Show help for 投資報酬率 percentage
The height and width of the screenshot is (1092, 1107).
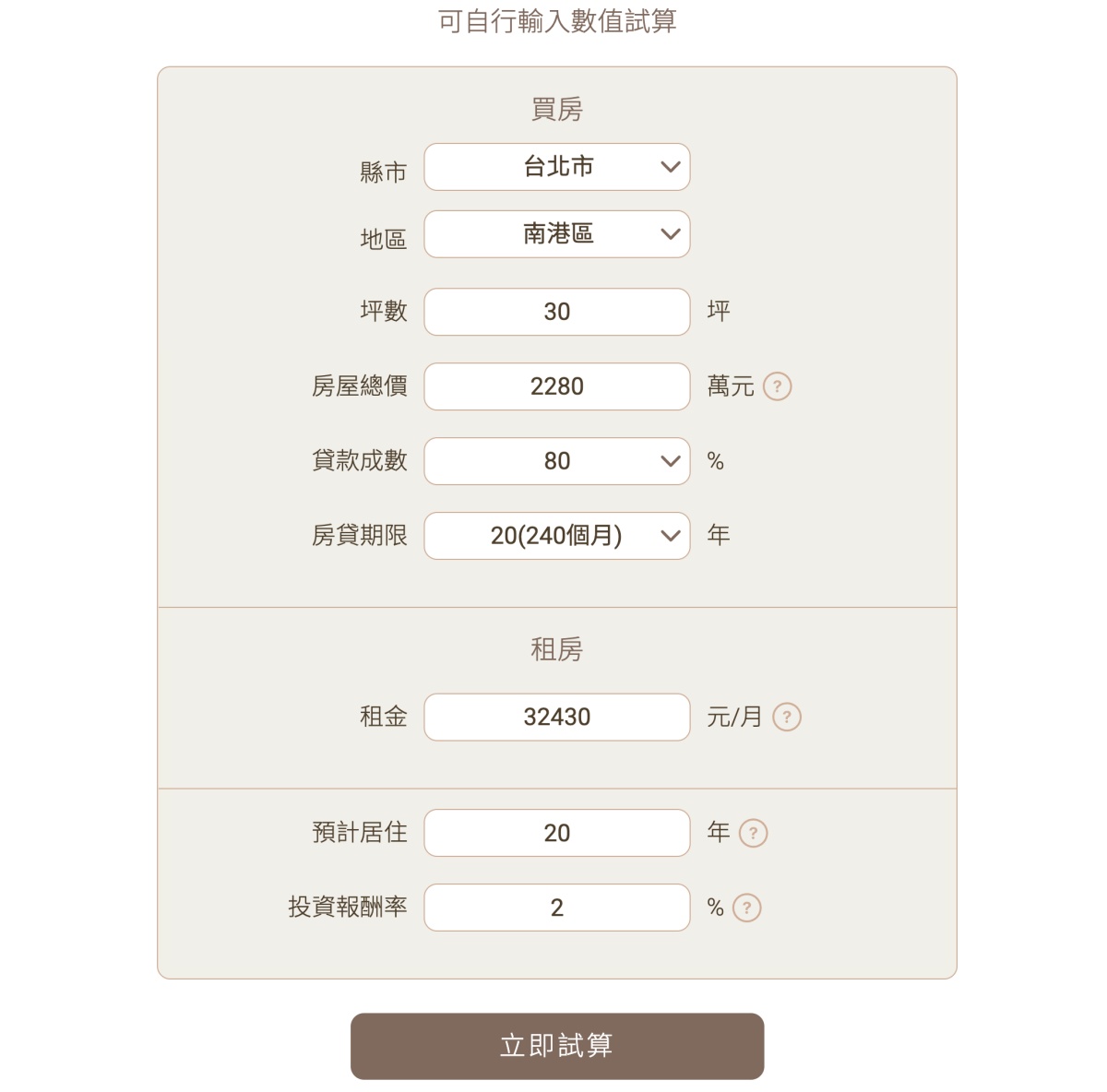pyautogui.click(x=746, y=908)
